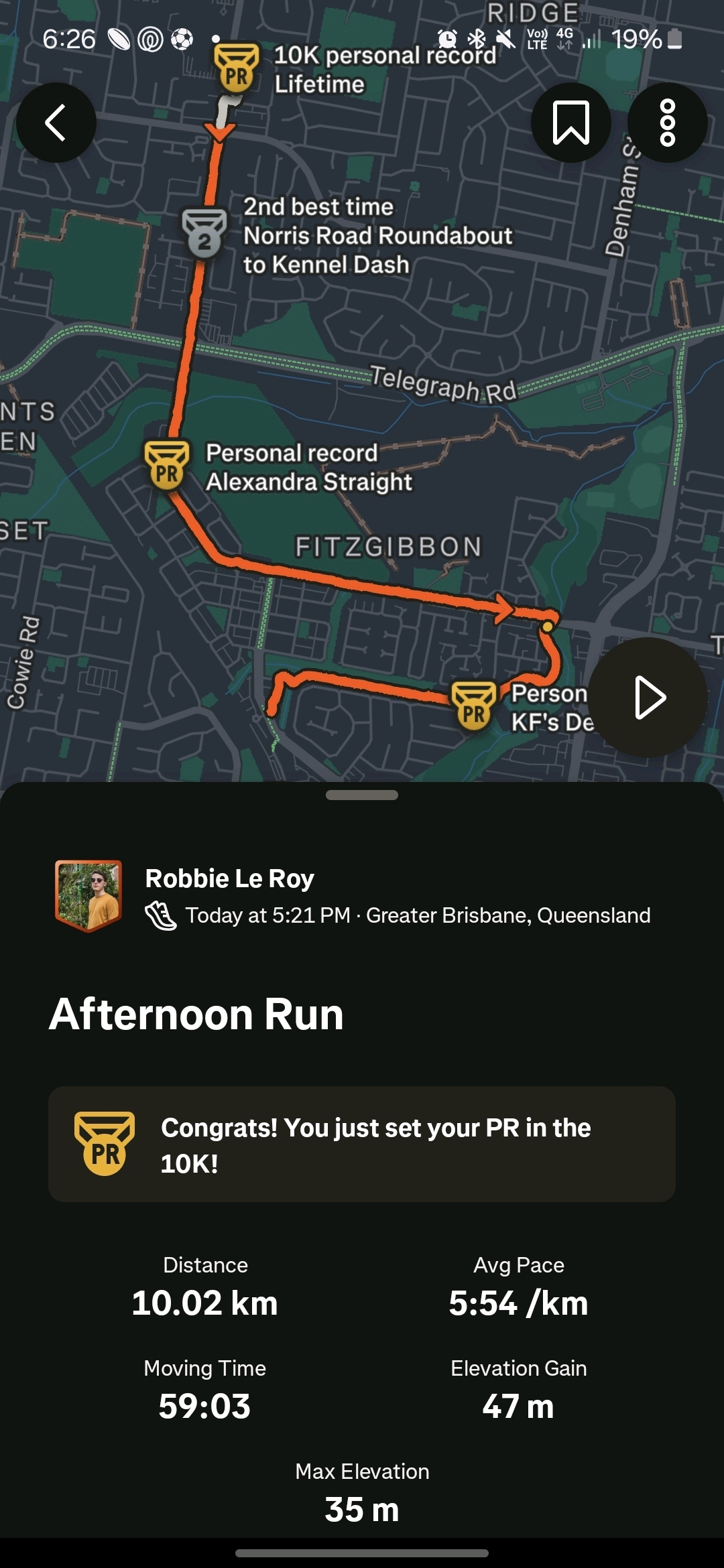
Task: Bookmark this run's route
Action: pyautogui.click(x=570, y=123)
